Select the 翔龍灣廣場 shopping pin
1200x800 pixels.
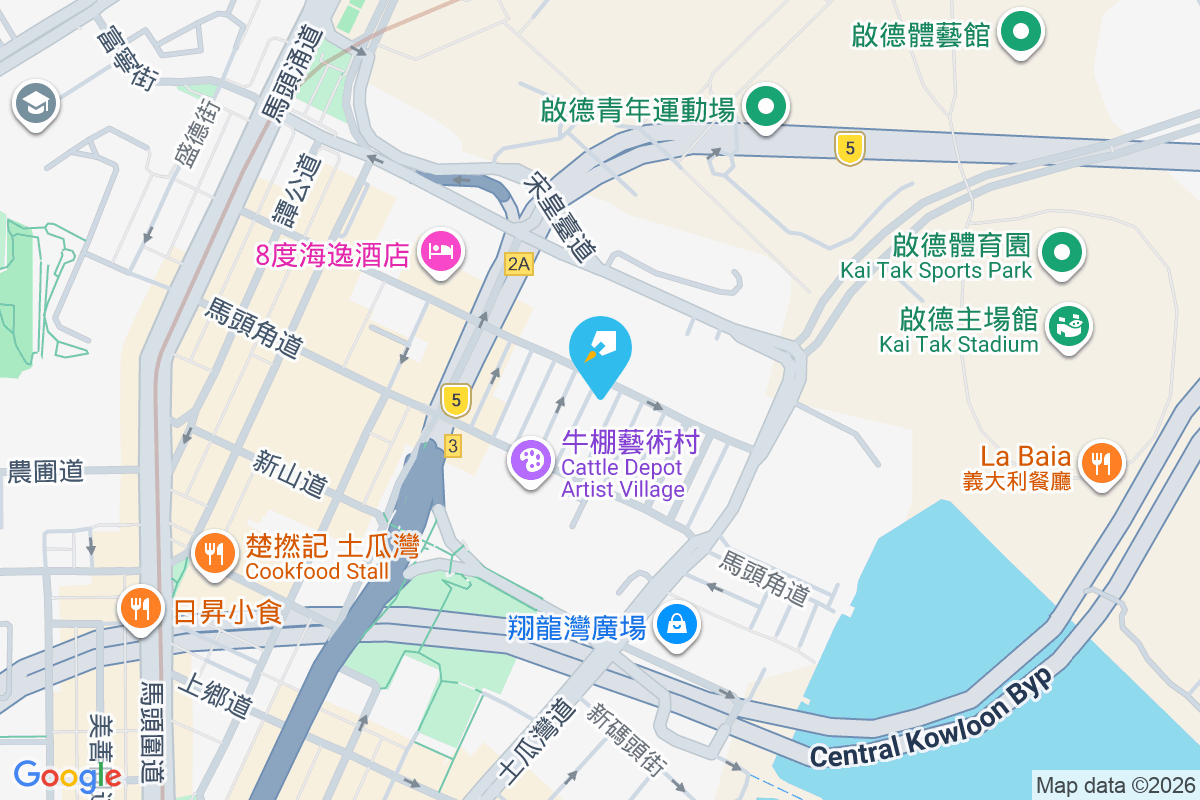point(678,624)
